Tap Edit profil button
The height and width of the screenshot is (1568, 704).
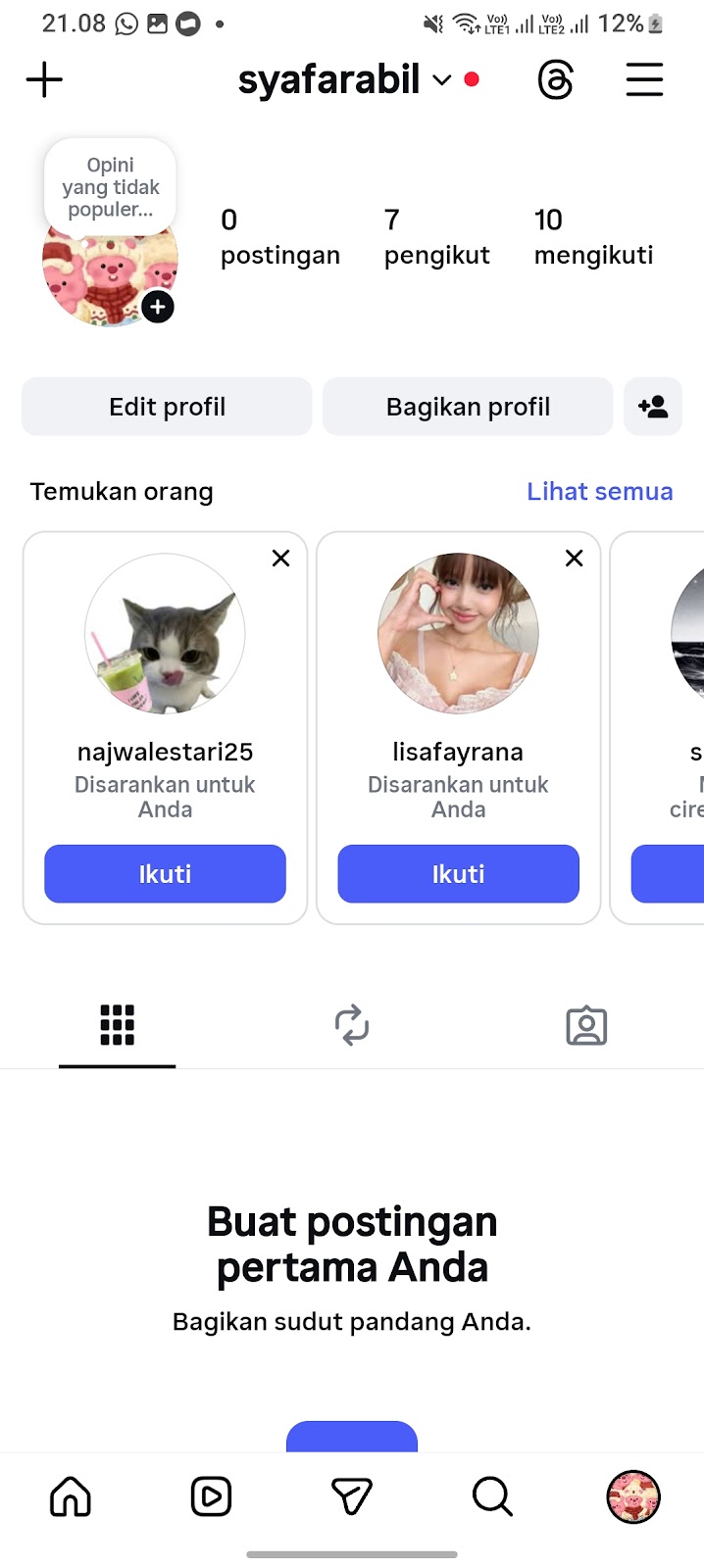click(167, 407)
